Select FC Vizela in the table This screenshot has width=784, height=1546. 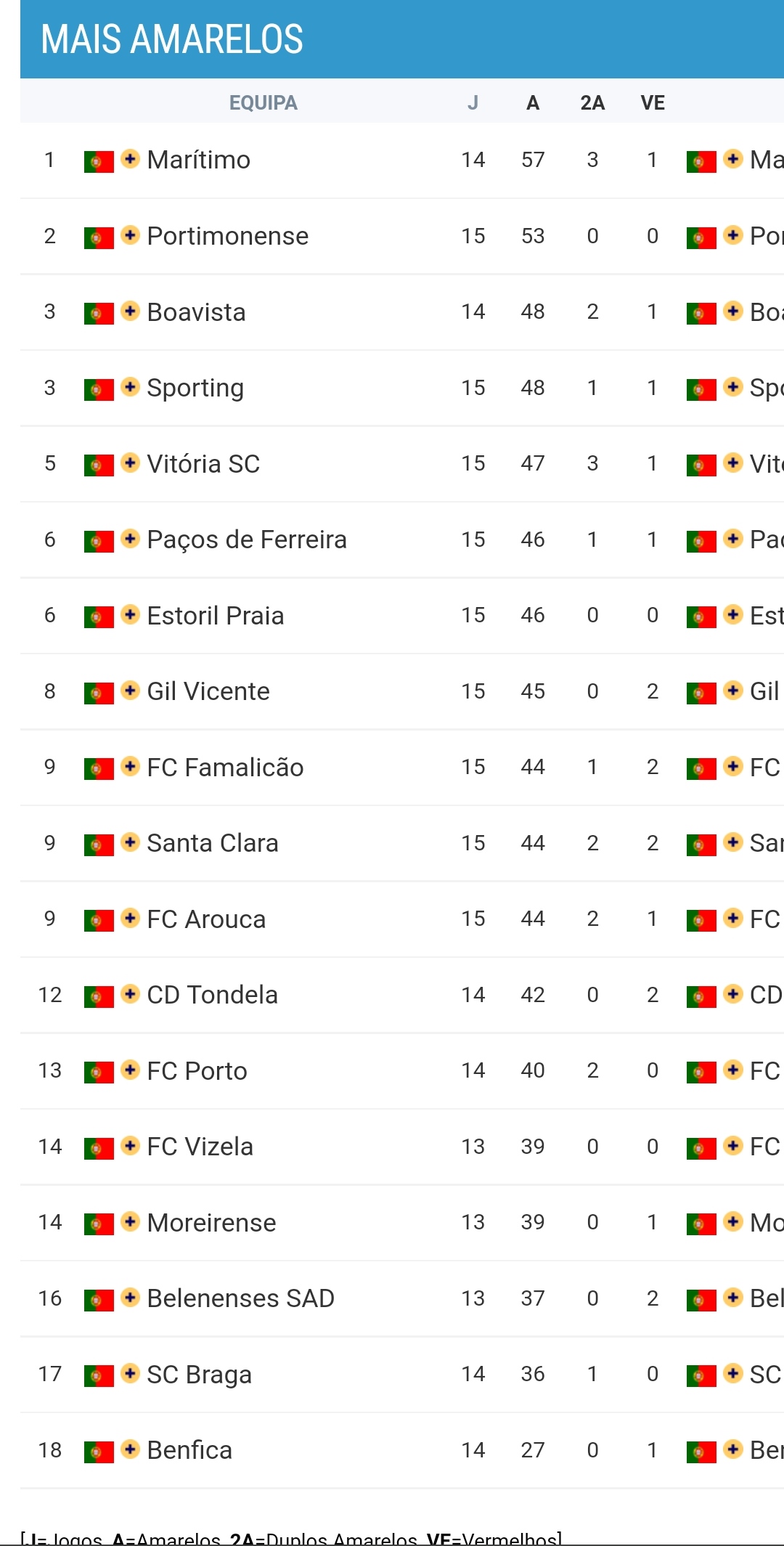point(200,1147)
